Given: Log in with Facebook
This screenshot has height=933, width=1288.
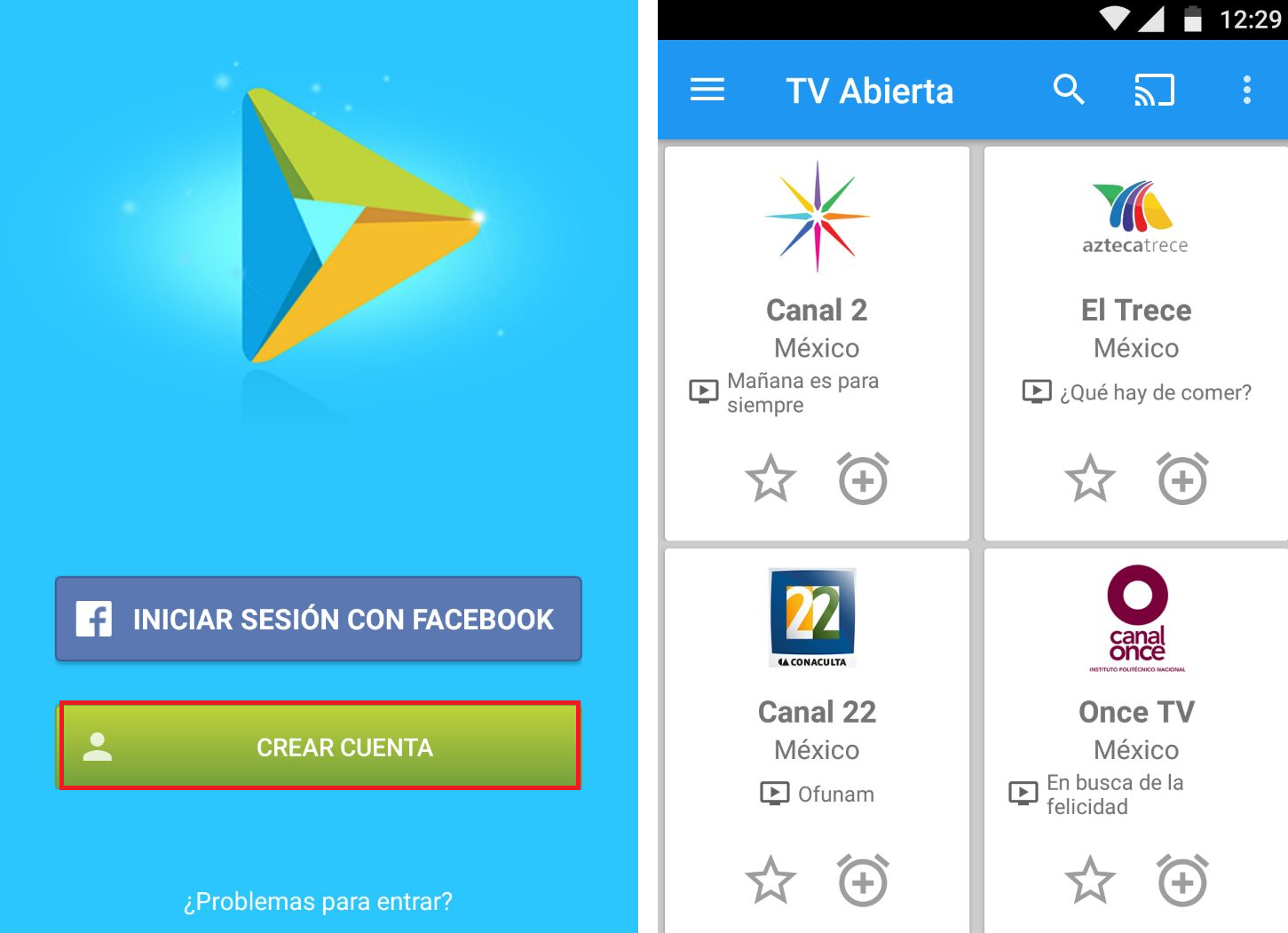Looking at the screenshot, I should click(x=318, y=619).
